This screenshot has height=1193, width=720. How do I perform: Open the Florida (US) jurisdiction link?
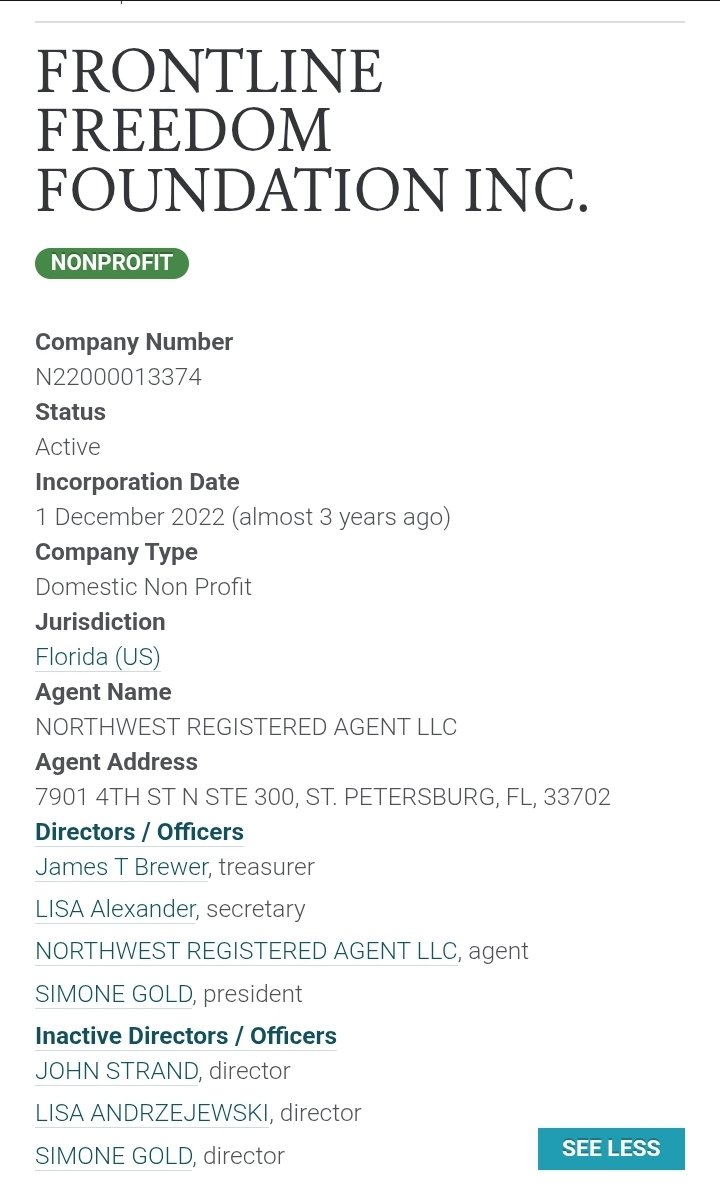click(97, 657)
